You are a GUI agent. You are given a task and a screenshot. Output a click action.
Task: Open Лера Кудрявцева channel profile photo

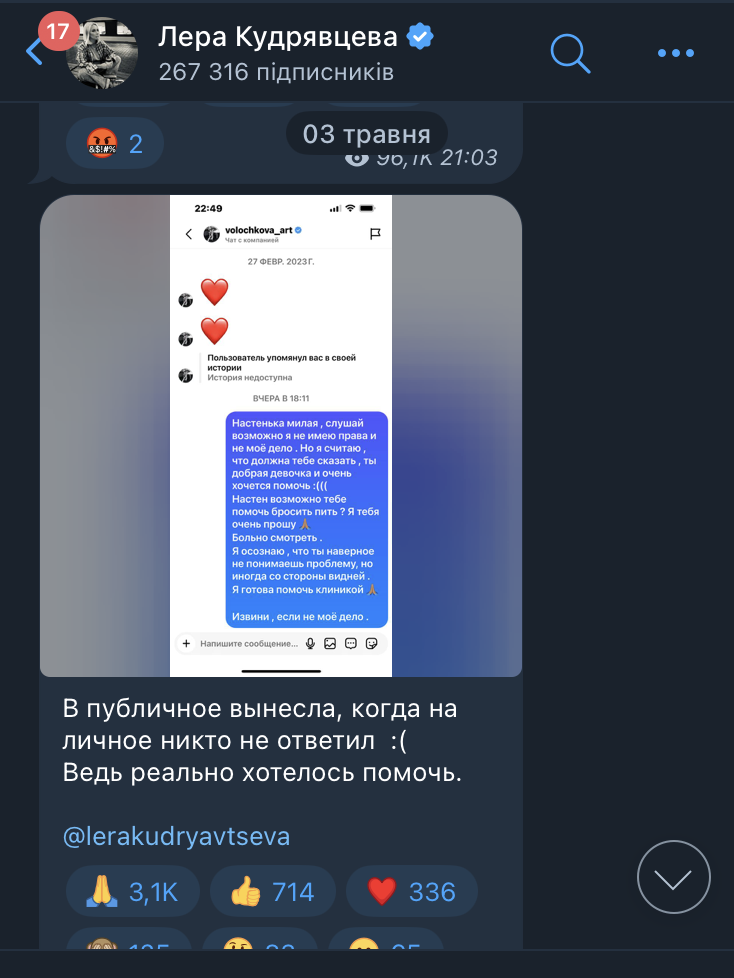click(102, 53)
